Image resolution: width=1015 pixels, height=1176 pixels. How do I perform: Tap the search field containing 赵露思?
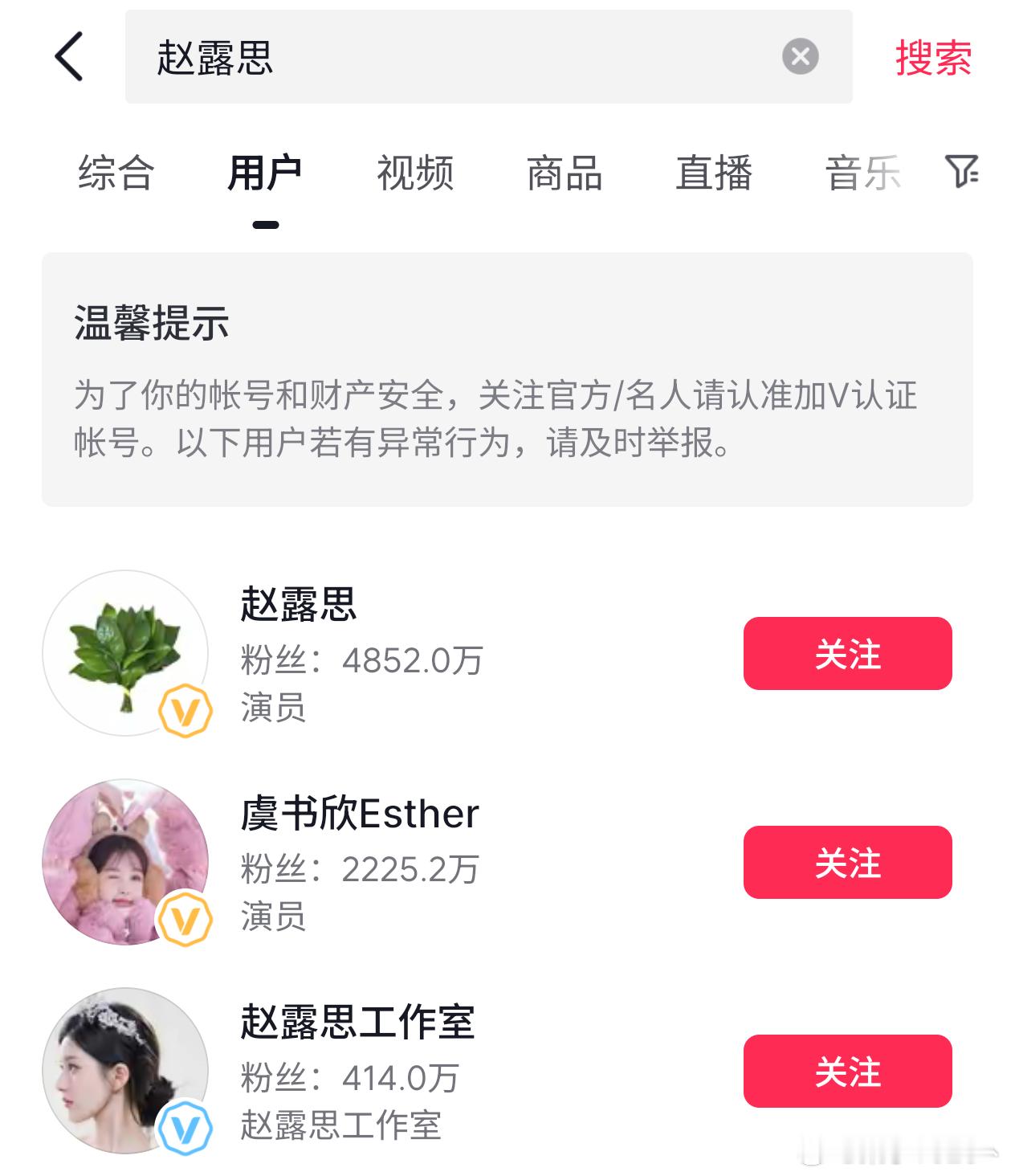pos(450,56)
